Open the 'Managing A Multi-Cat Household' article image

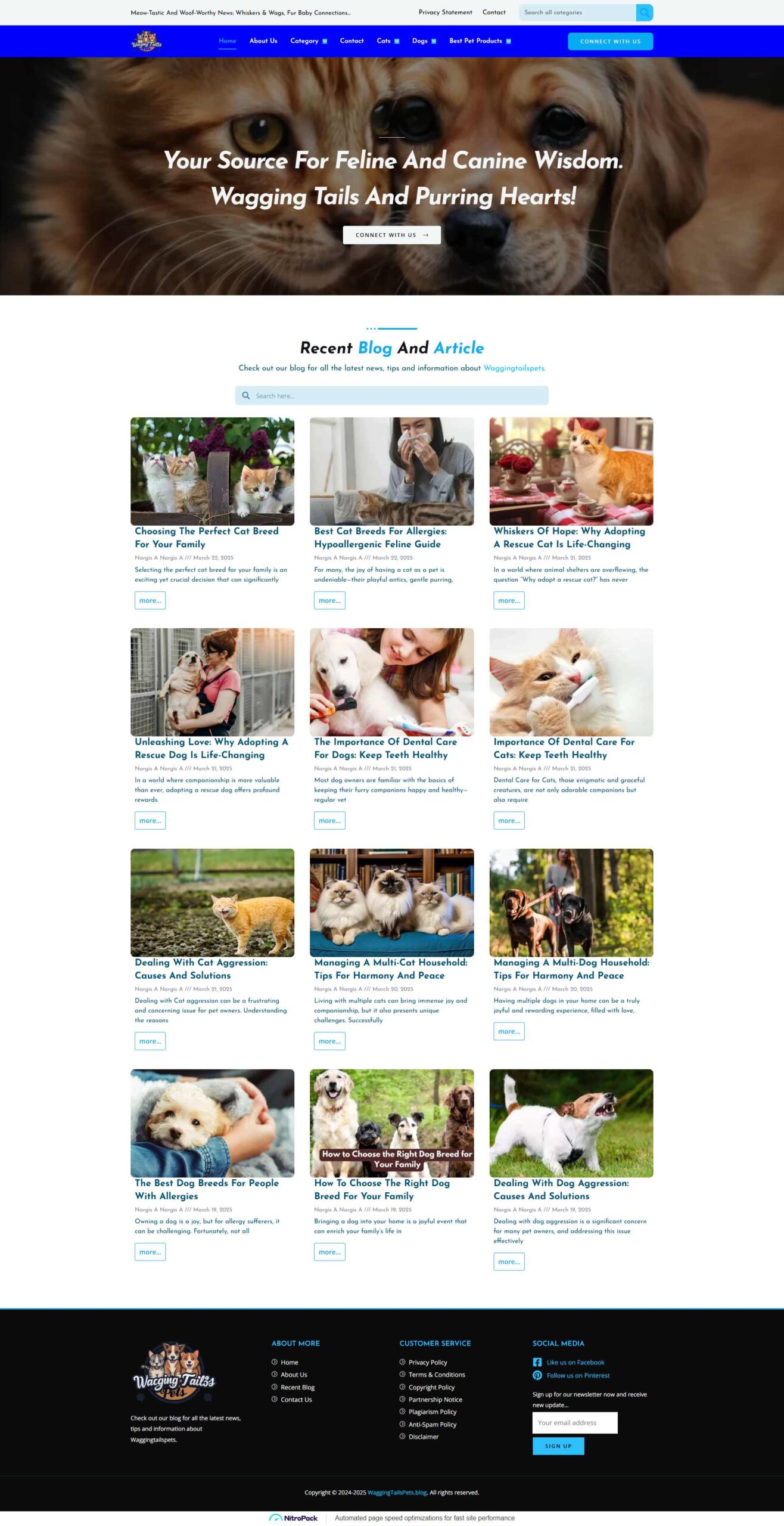coord(391,902)
